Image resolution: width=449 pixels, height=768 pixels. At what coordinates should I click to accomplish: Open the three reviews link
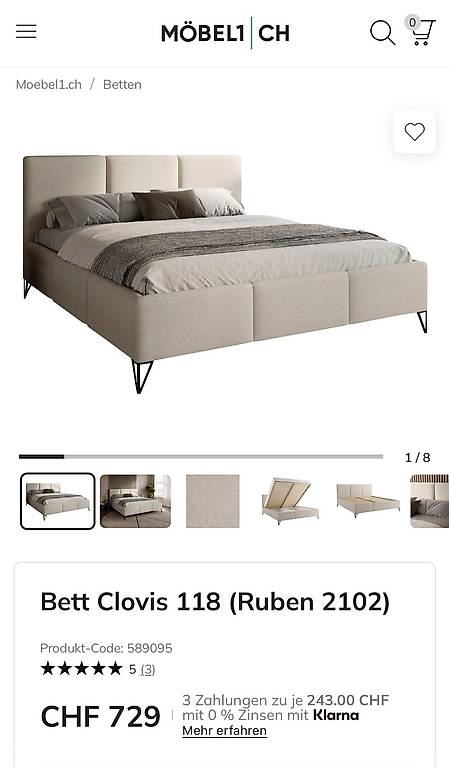pyautogui.click(x=148, y=669)
